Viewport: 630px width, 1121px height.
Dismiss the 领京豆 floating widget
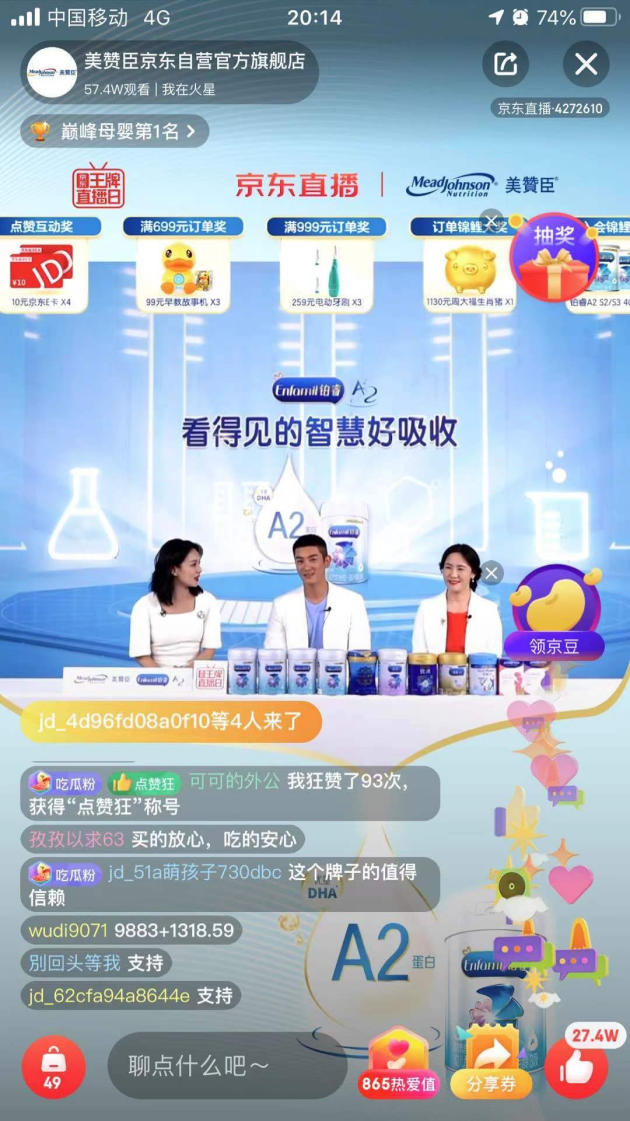(x=491, y=573)
